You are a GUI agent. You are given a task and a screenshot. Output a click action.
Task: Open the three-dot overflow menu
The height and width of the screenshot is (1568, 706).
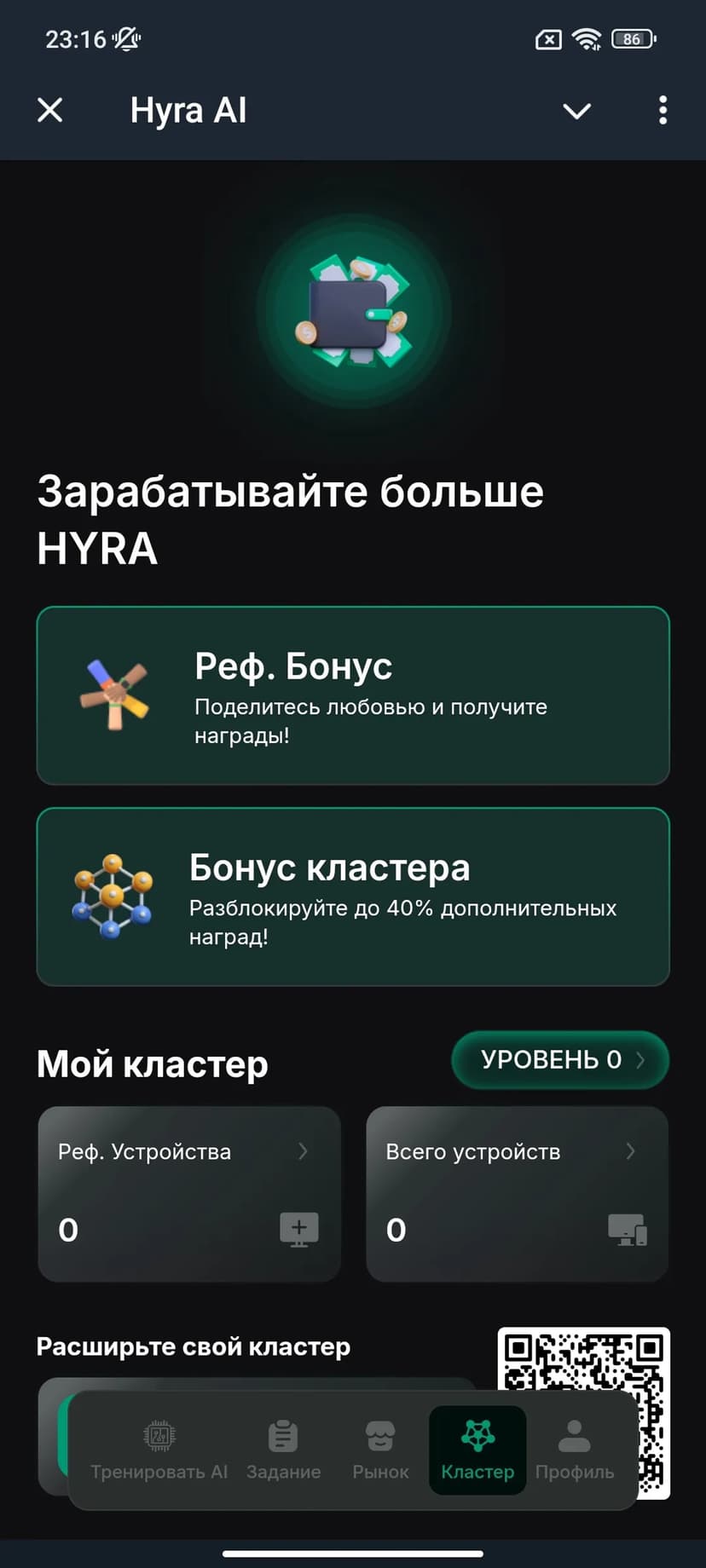click(663, 111)
